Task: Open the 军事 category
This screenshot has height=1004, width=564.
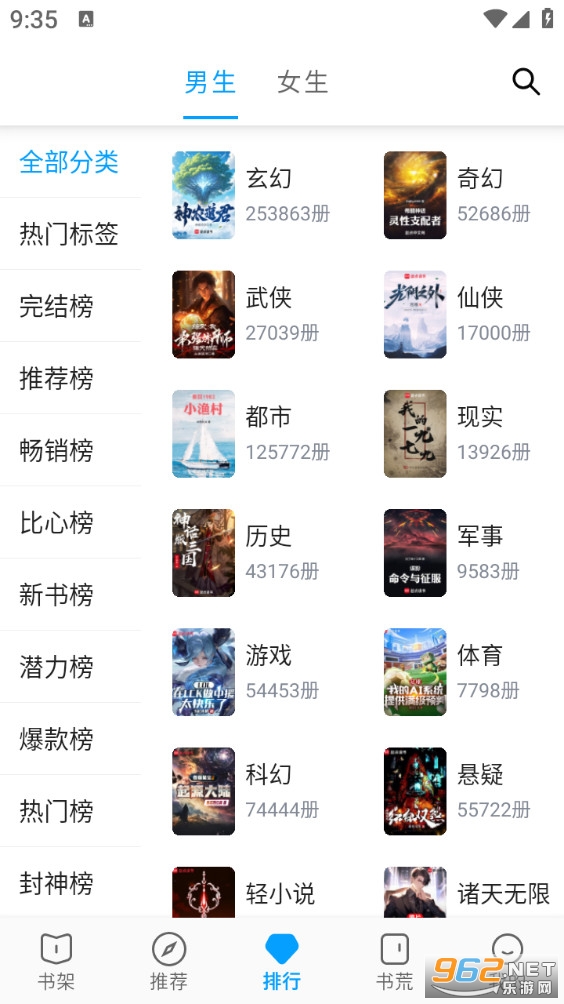Action: (x=468, y=553)
